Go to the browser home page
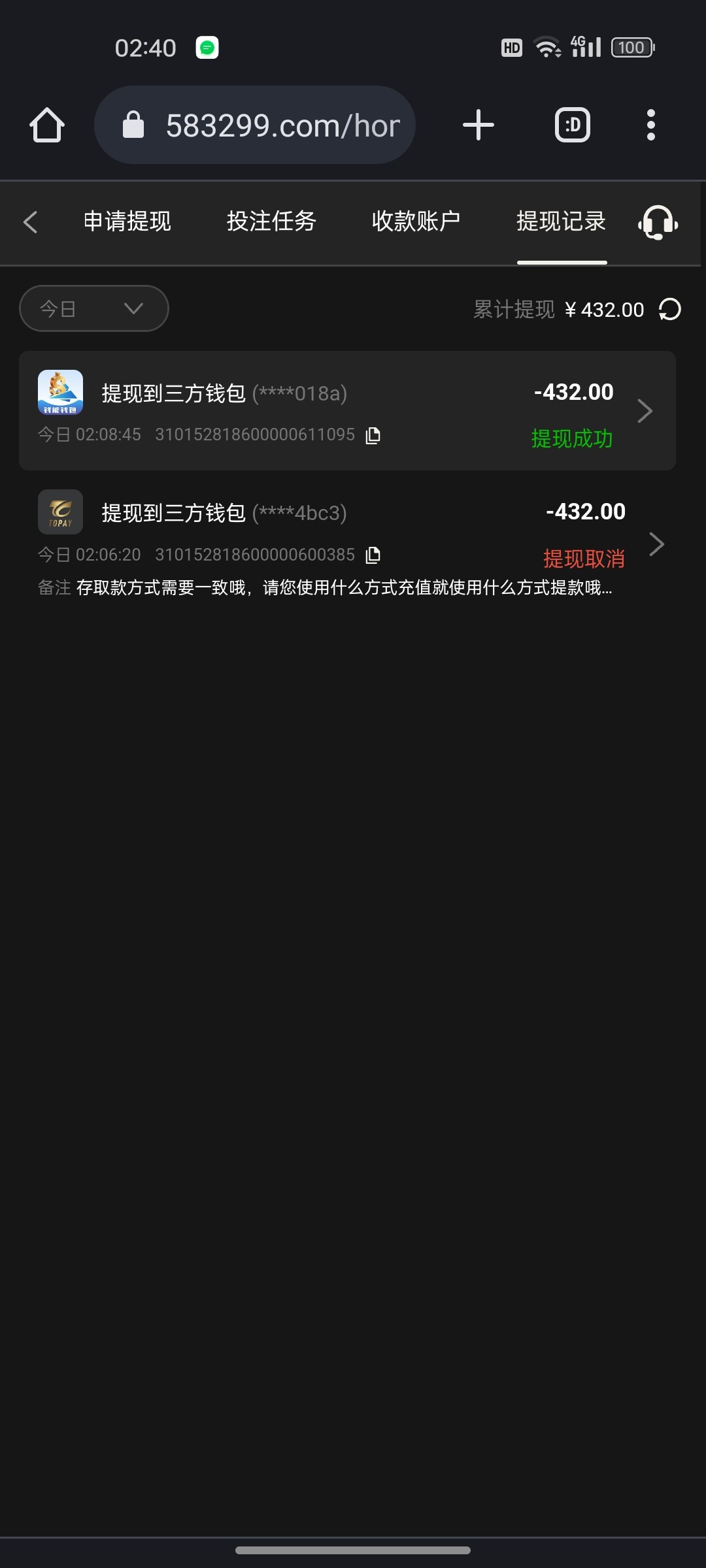This screenshot has height=1568, width=706. point(47,125)
